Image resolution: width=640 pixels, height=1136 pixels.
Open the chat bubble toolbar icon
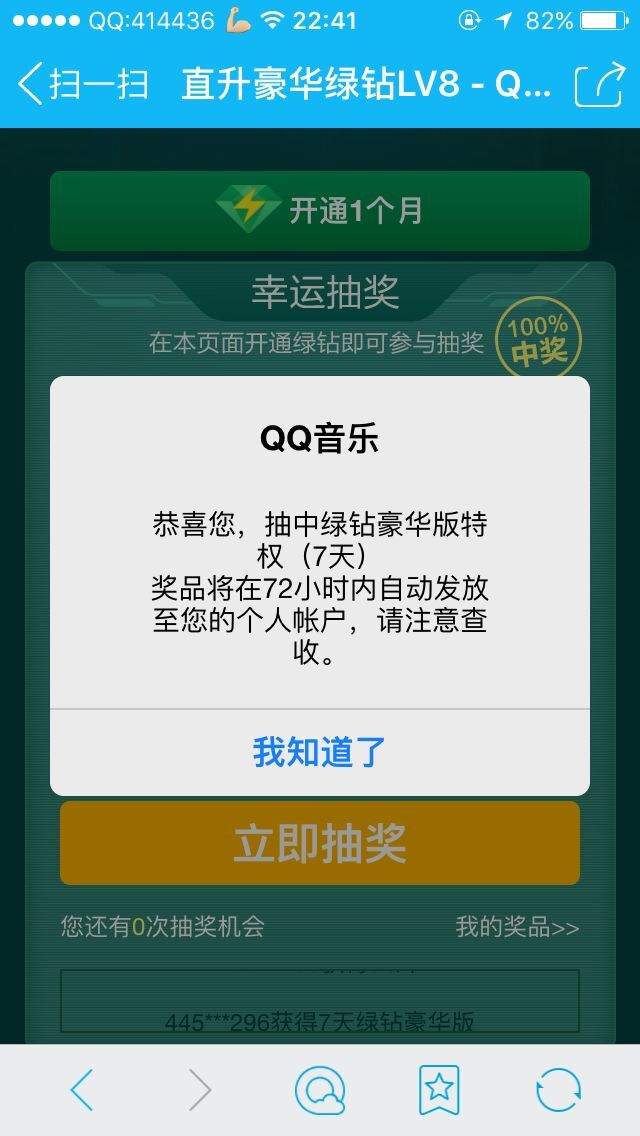[320, 1089]
